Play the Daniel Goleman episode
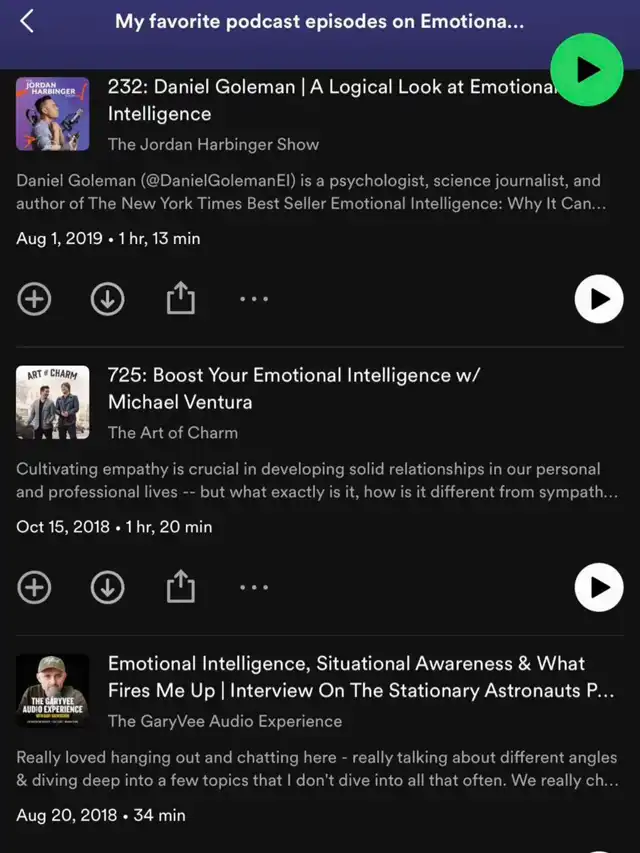 tap(598, 299)
